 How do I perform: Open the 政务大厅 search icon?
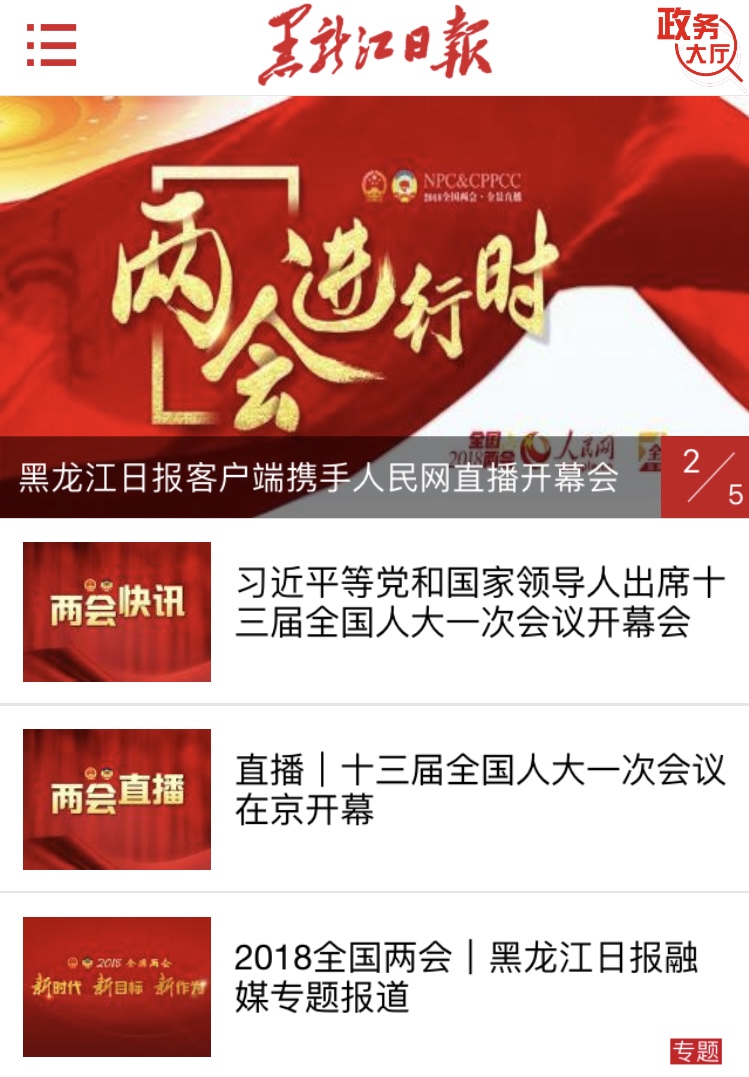pos(699,45)
